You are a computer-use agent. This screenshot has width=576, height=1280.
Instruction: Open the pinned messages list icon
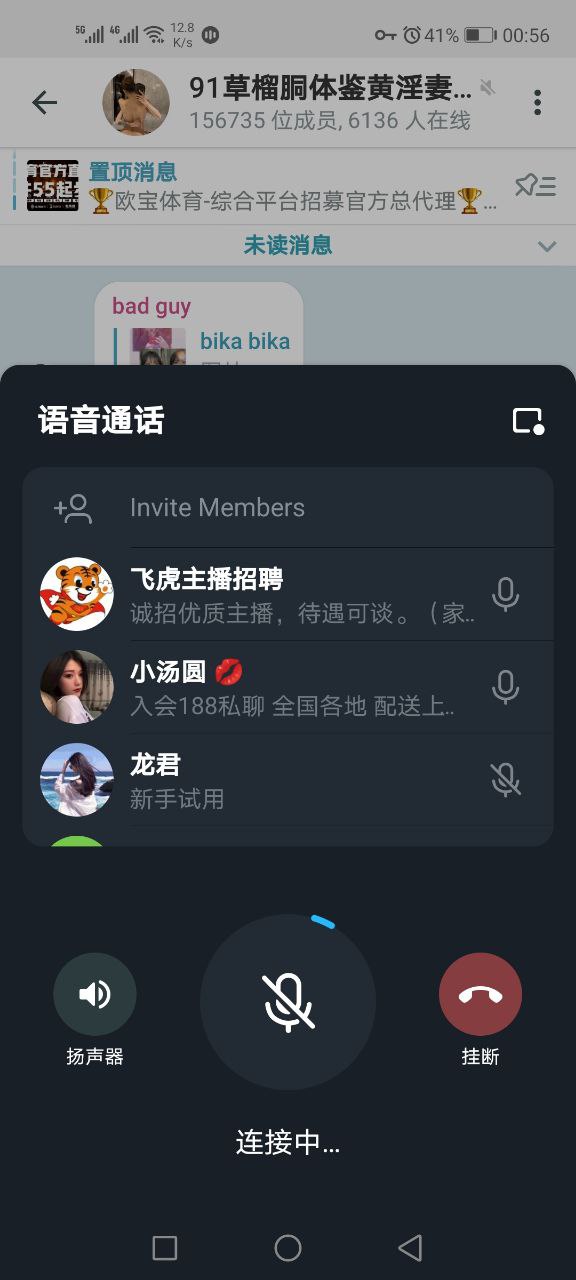(535, 185)
